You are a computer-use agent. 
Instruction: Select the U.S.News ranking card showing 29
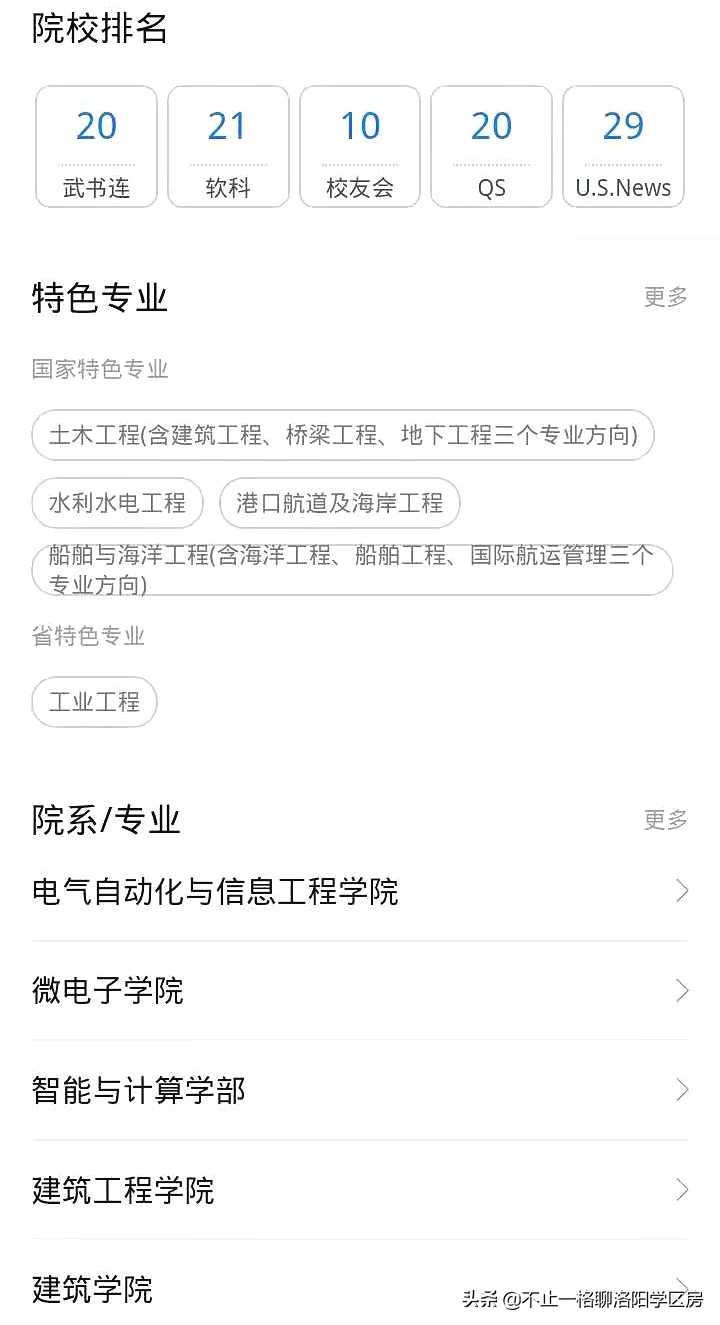(x=623, y=146)
